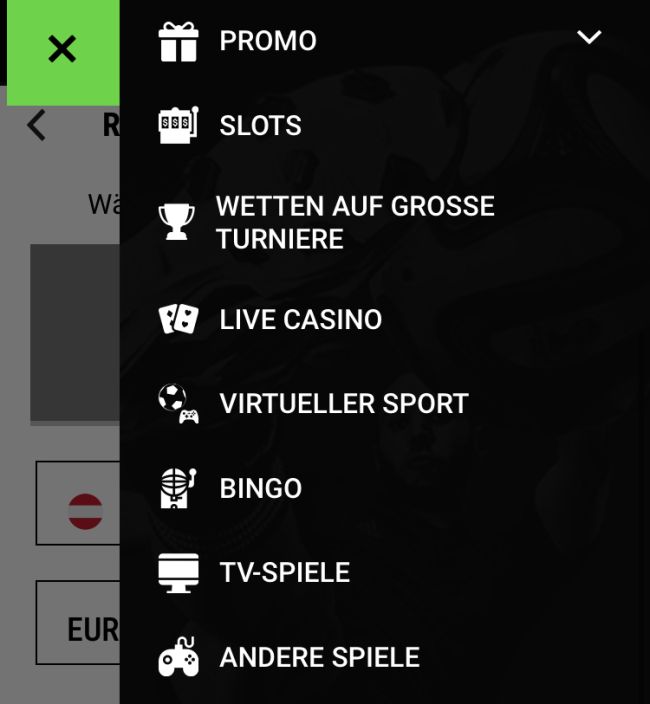Viewport: 650px width, 704px height.
Task: Expand the Promo section chevron
Action: point(589,38)
